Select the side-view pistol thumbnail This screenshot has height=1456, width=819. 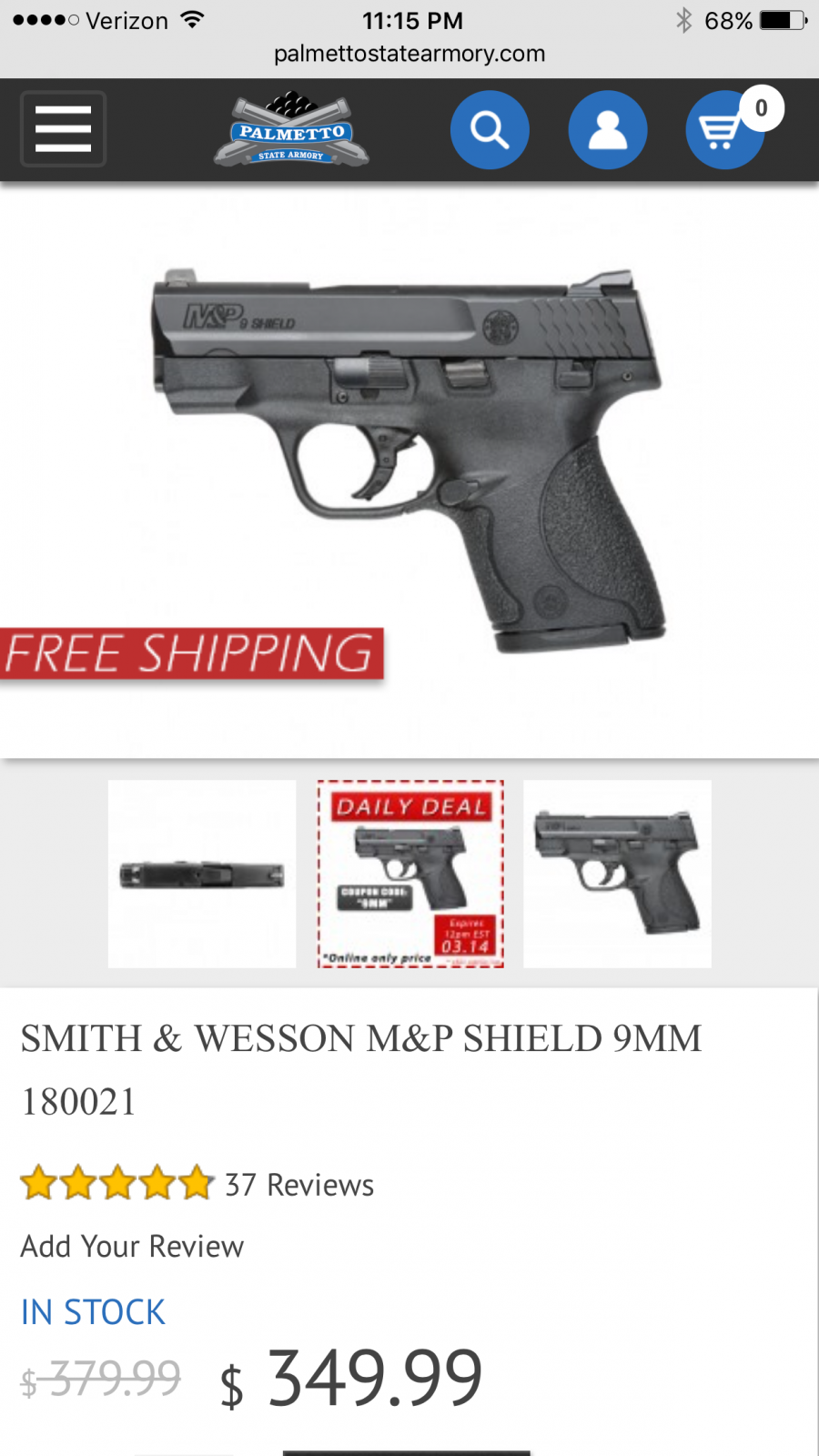click(x=617, y=874)
